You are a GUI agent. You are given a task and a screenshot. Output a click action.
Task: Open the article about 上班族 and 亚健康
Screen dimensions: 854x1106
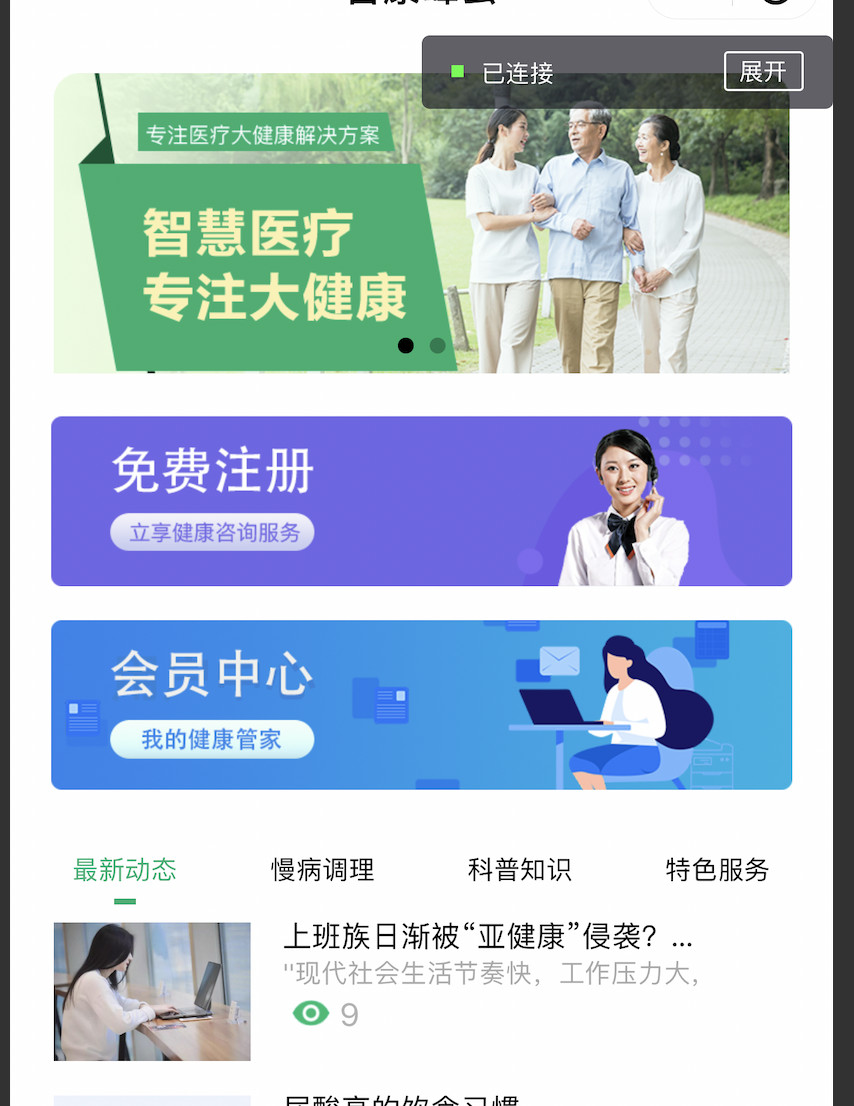(488, 937)
